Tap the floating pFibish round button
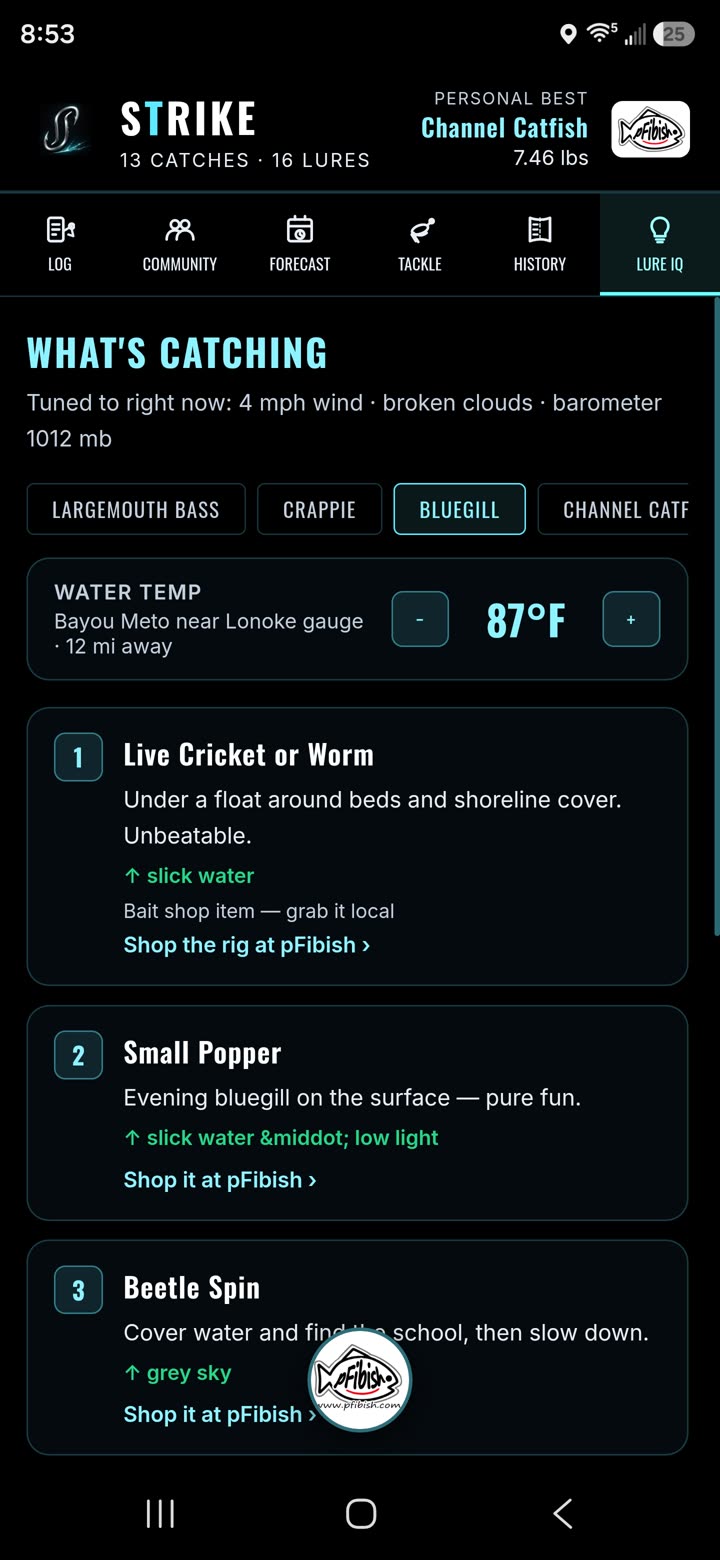 pyautogui.click(x=360, y=1380)
